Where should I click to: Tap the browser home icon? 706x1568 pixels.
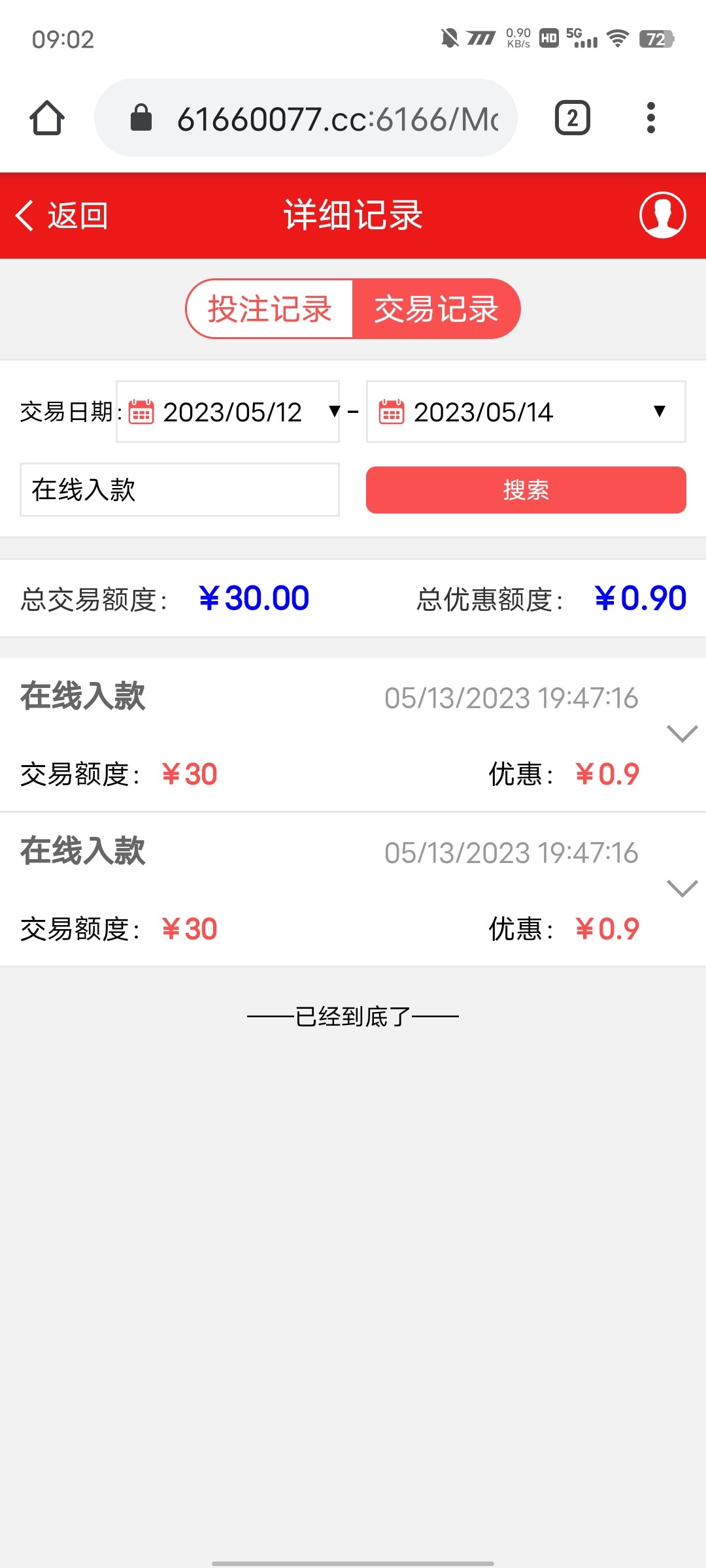48,118
